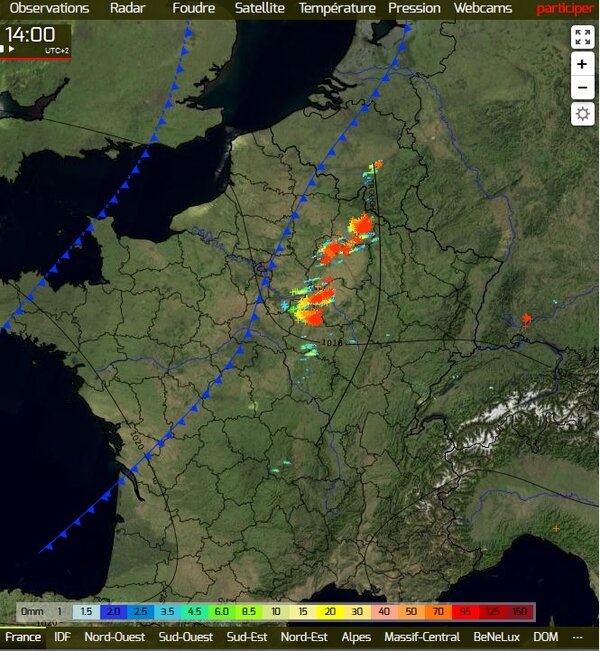
Task: Show the Sud-Ouest region
Action: [x=185, y=637]
